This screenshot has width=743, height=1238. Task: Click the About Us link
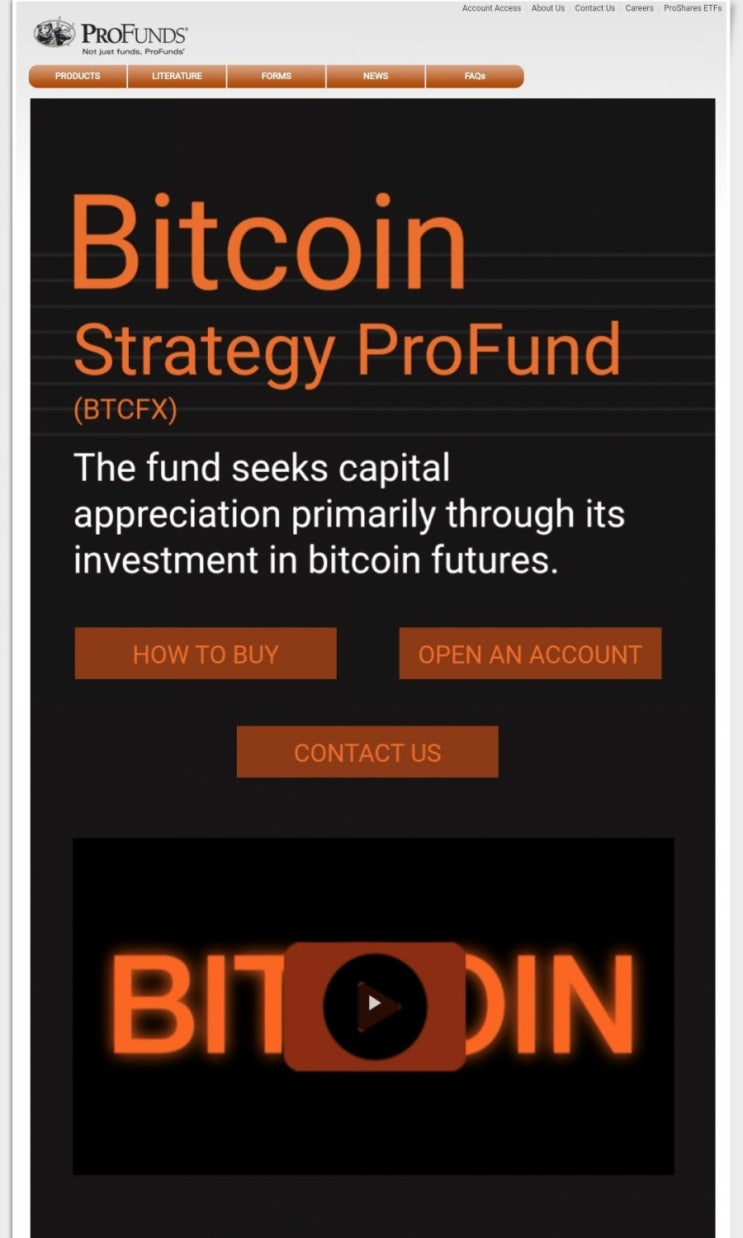pyautogui.click(x=547, y=8)
